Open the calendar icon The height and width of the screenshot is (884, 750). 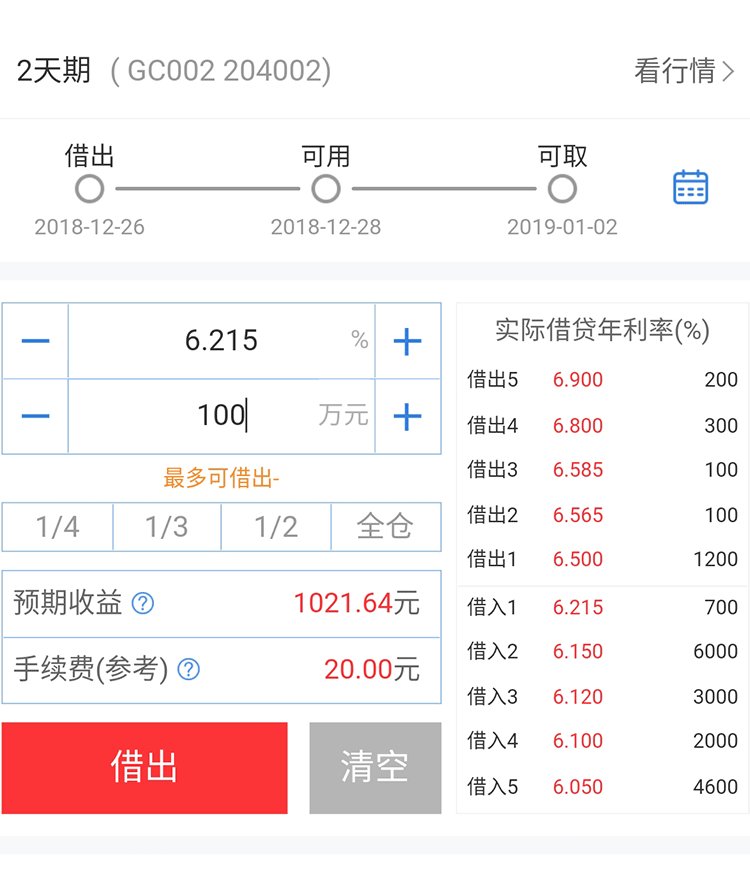[x=690, y=187]
